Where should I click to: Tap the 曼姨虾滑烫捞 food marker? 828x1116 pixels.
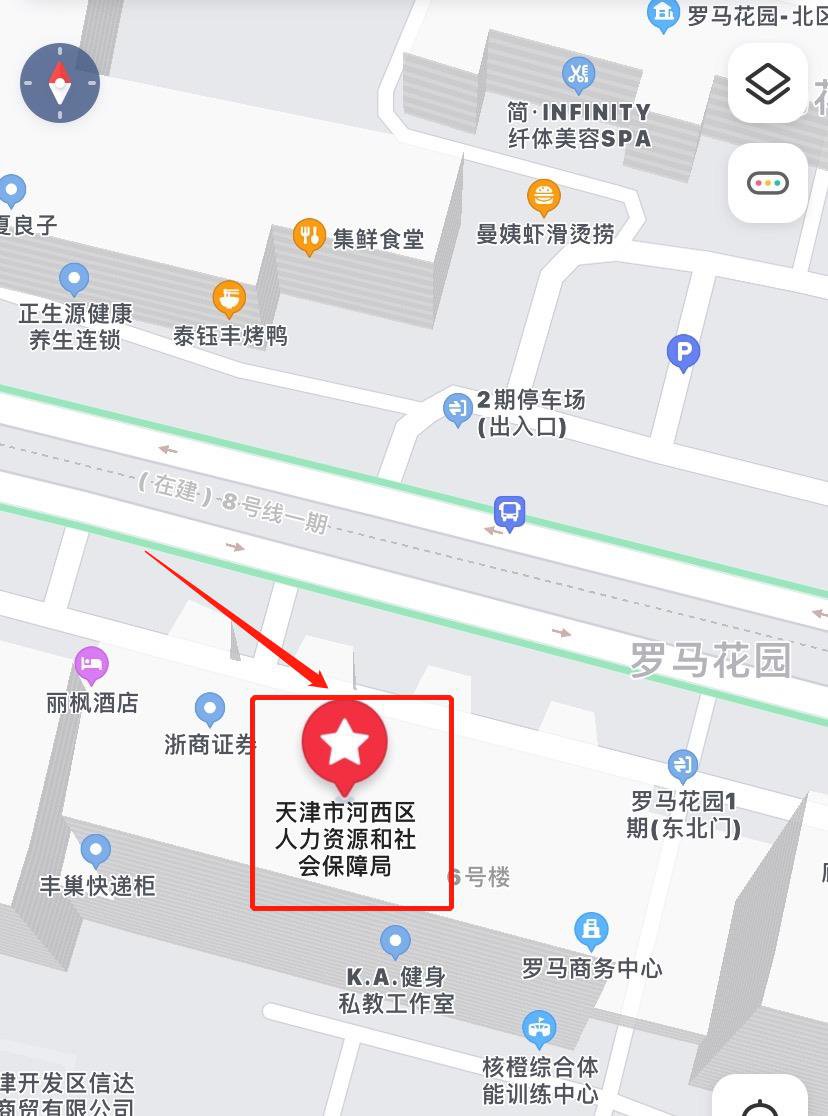click(x=543, y=196)
